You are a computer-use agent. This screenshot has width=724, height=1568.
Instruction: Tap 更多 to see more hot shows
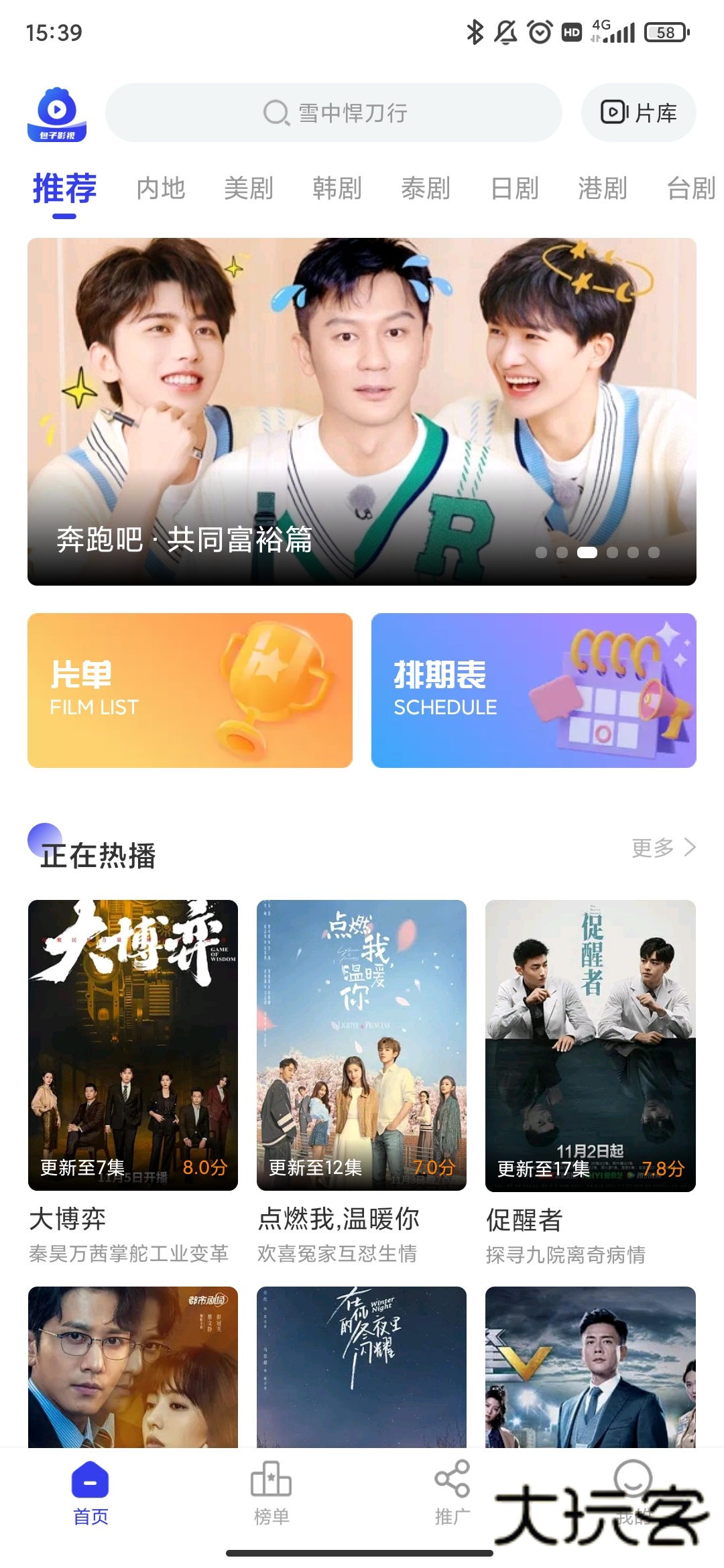654,848
